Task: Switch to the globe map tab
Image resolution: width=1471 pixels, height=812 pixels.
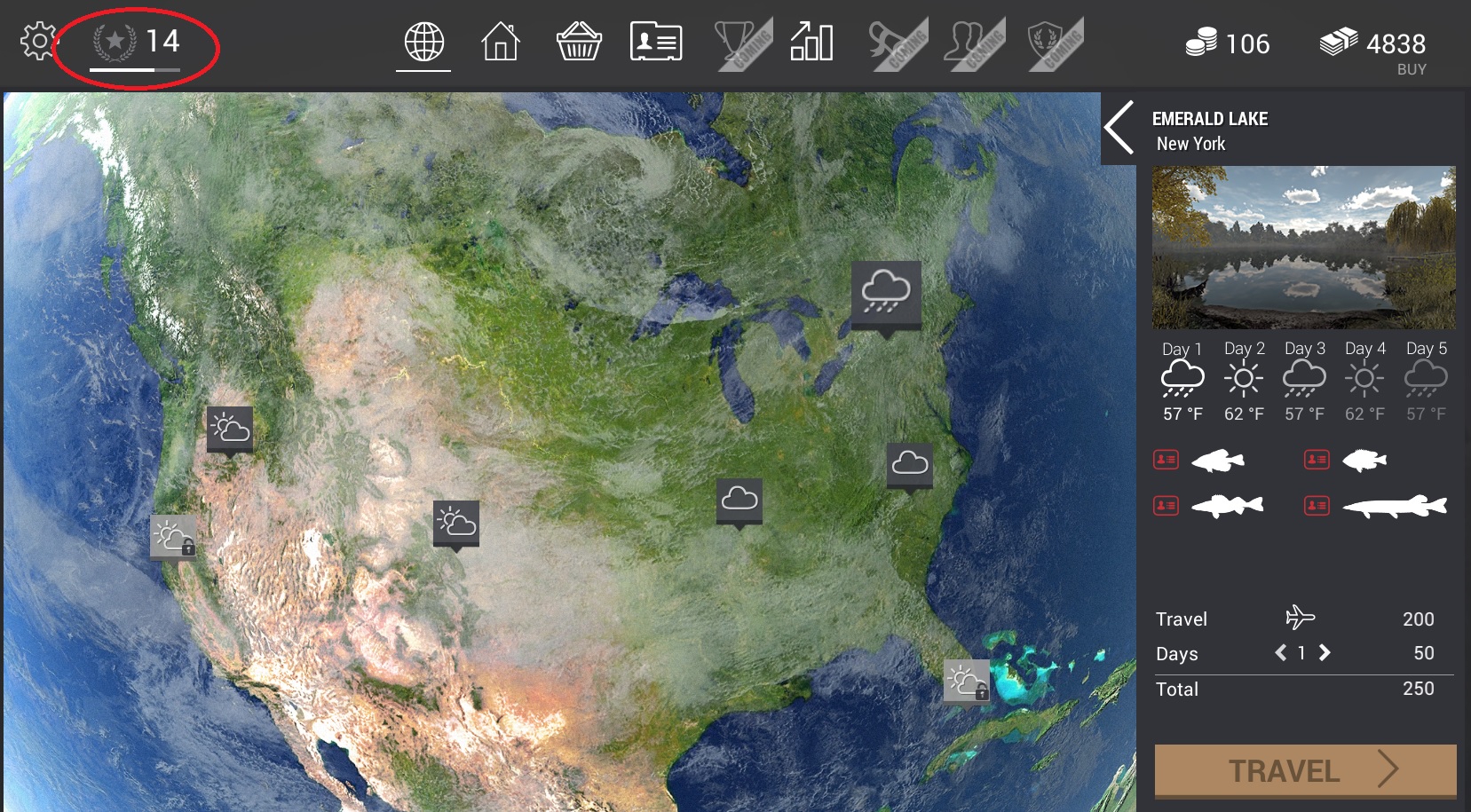Action: [x=423, y=42]
